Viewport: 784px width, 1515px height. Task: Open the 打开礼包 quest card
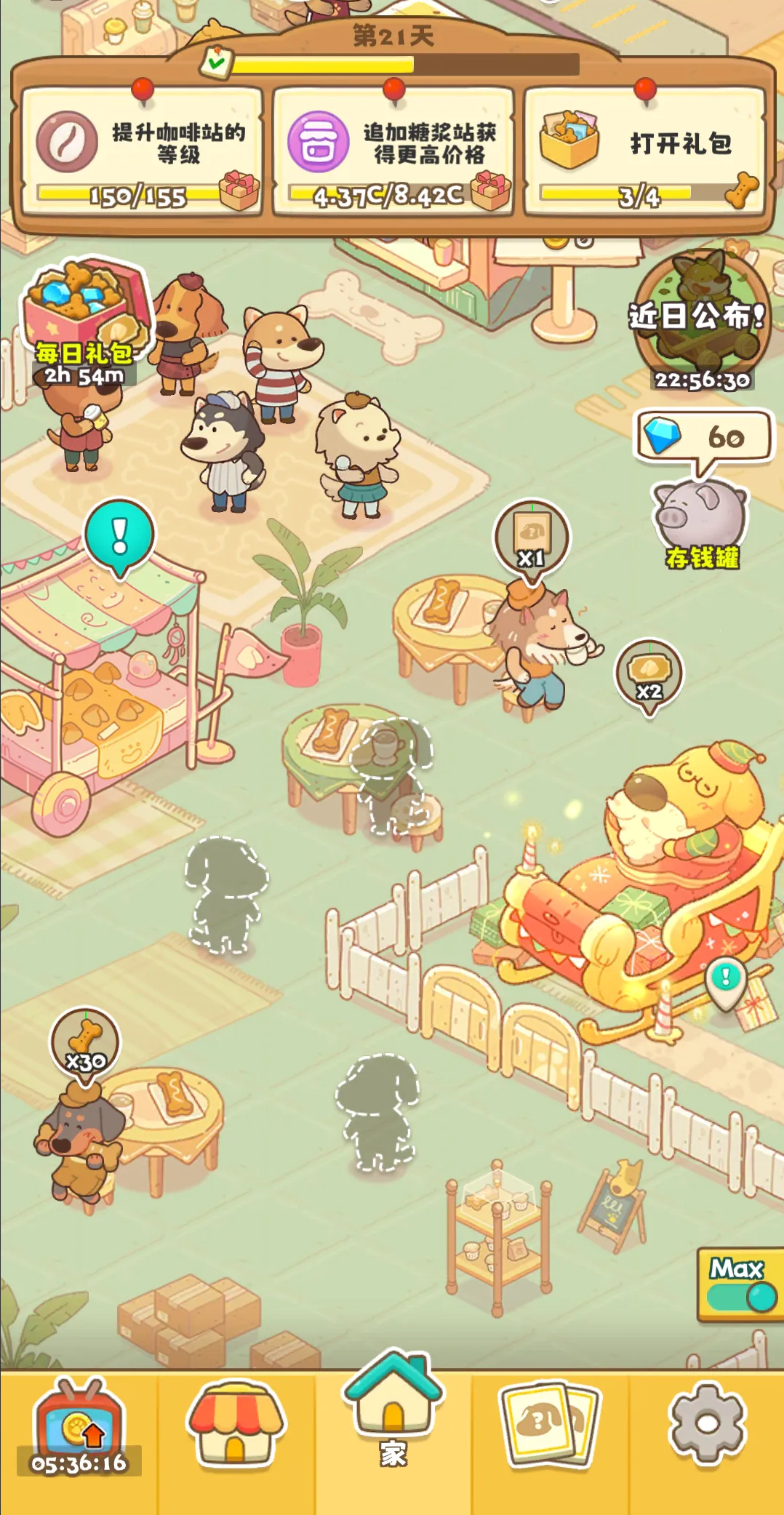(644, 152)
